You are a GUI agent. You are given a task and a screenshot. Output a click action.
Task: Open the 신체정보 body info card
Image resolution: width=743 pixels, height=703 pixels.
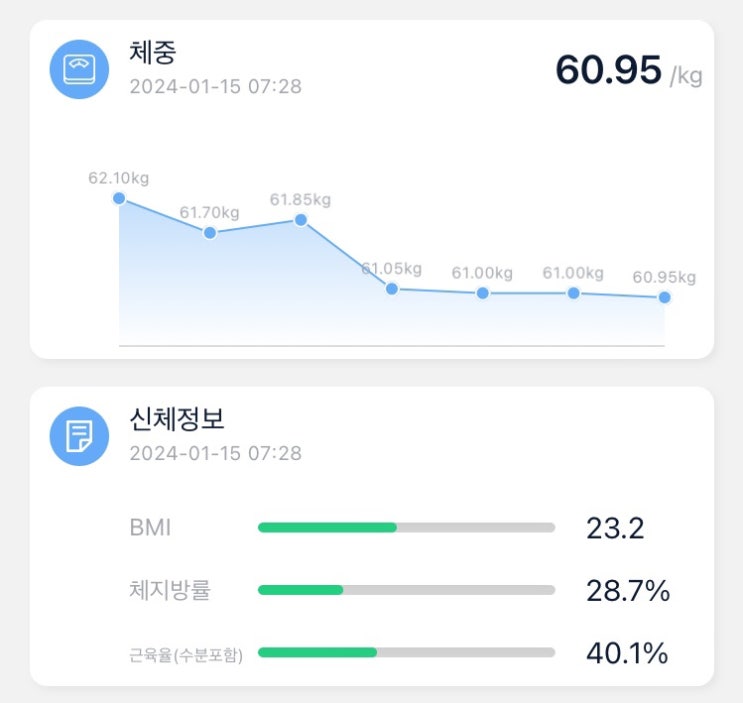tap(372, 536)
